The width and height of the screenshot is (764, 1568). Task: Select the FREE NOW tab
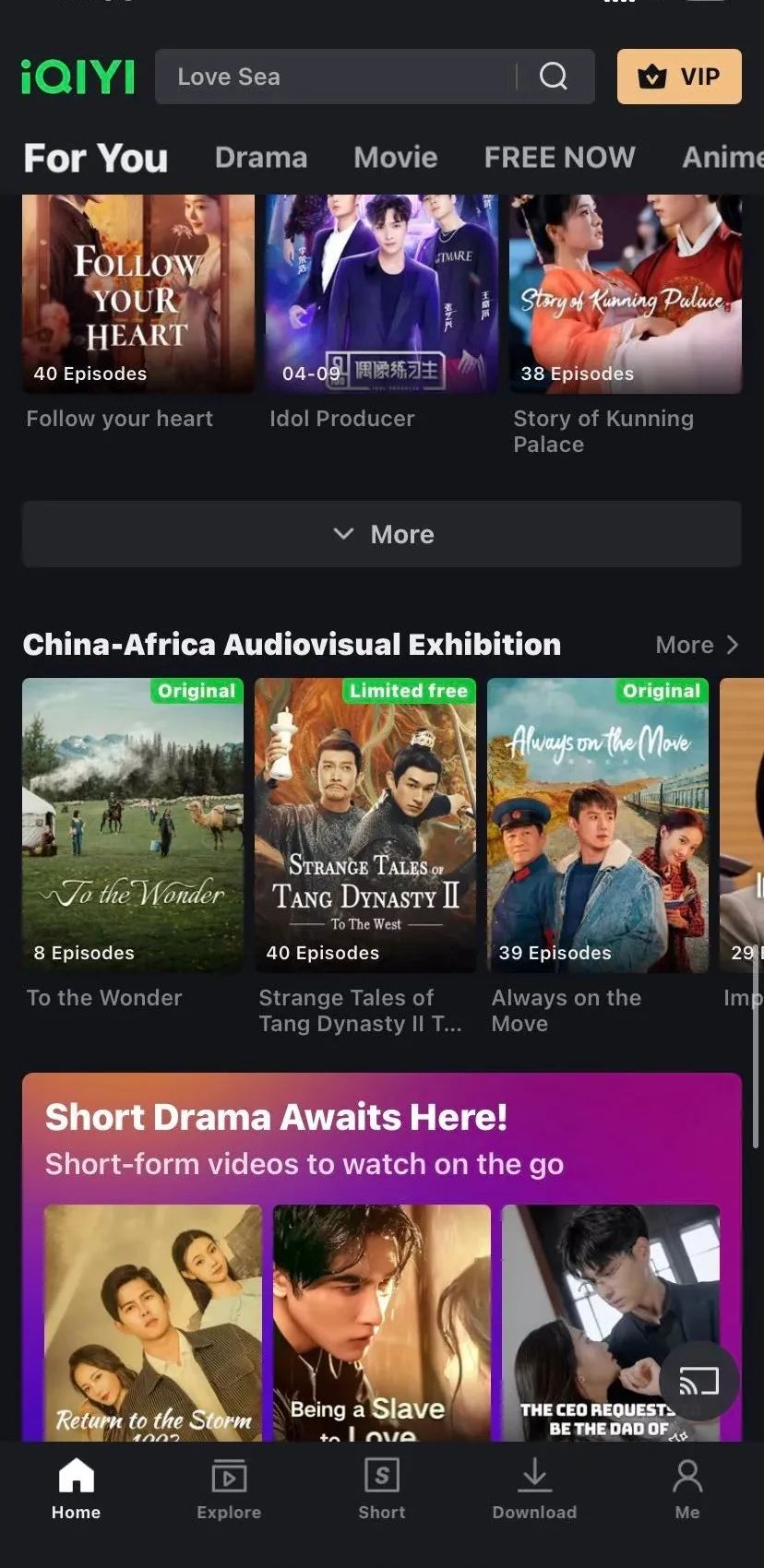coord(559,158)
